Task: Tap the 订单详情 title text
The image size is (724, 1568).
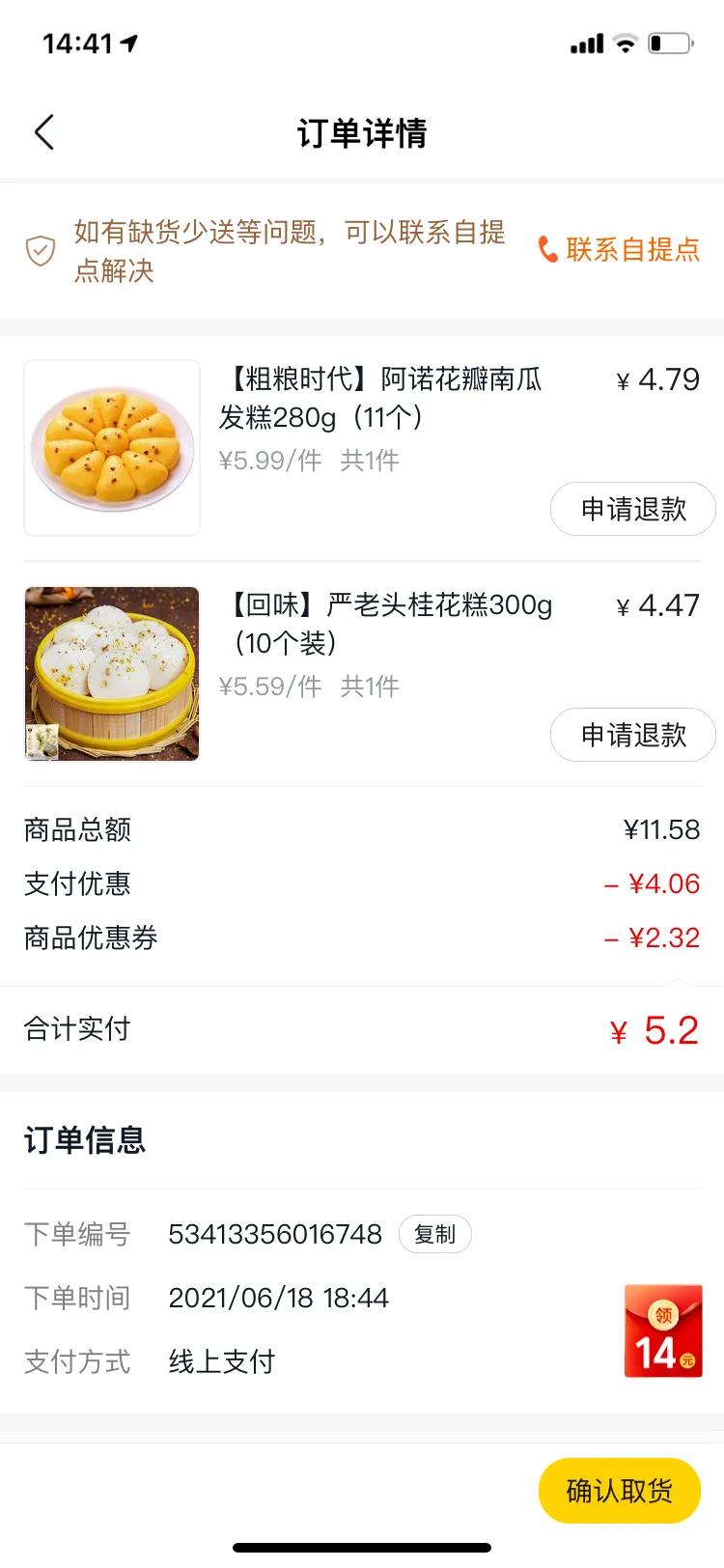Action: (x=362, y=133)
